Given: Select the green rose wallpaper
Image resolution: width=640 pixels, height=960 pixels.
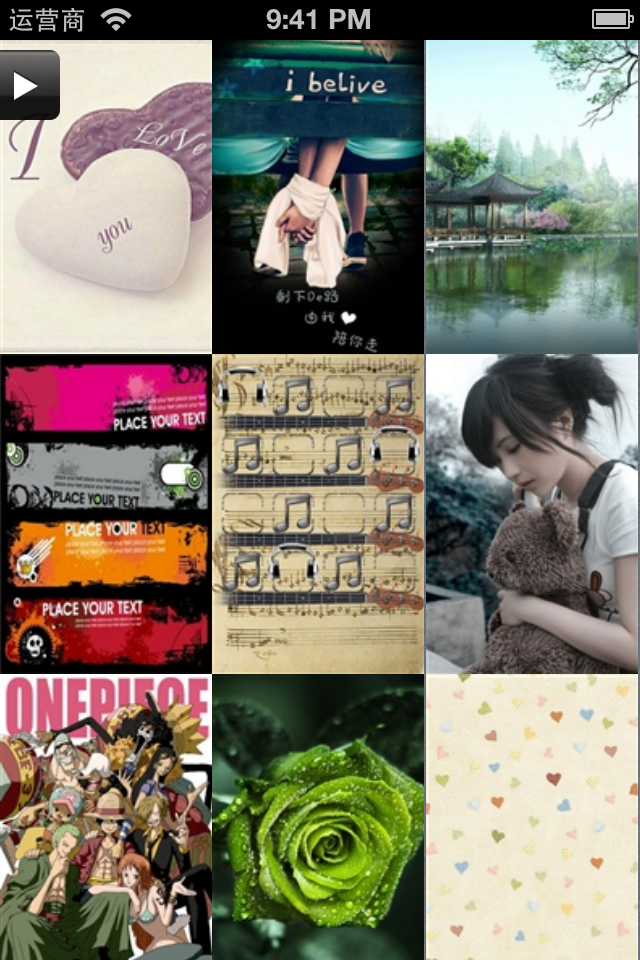Looking at the screenshot, I should point(318,818).
